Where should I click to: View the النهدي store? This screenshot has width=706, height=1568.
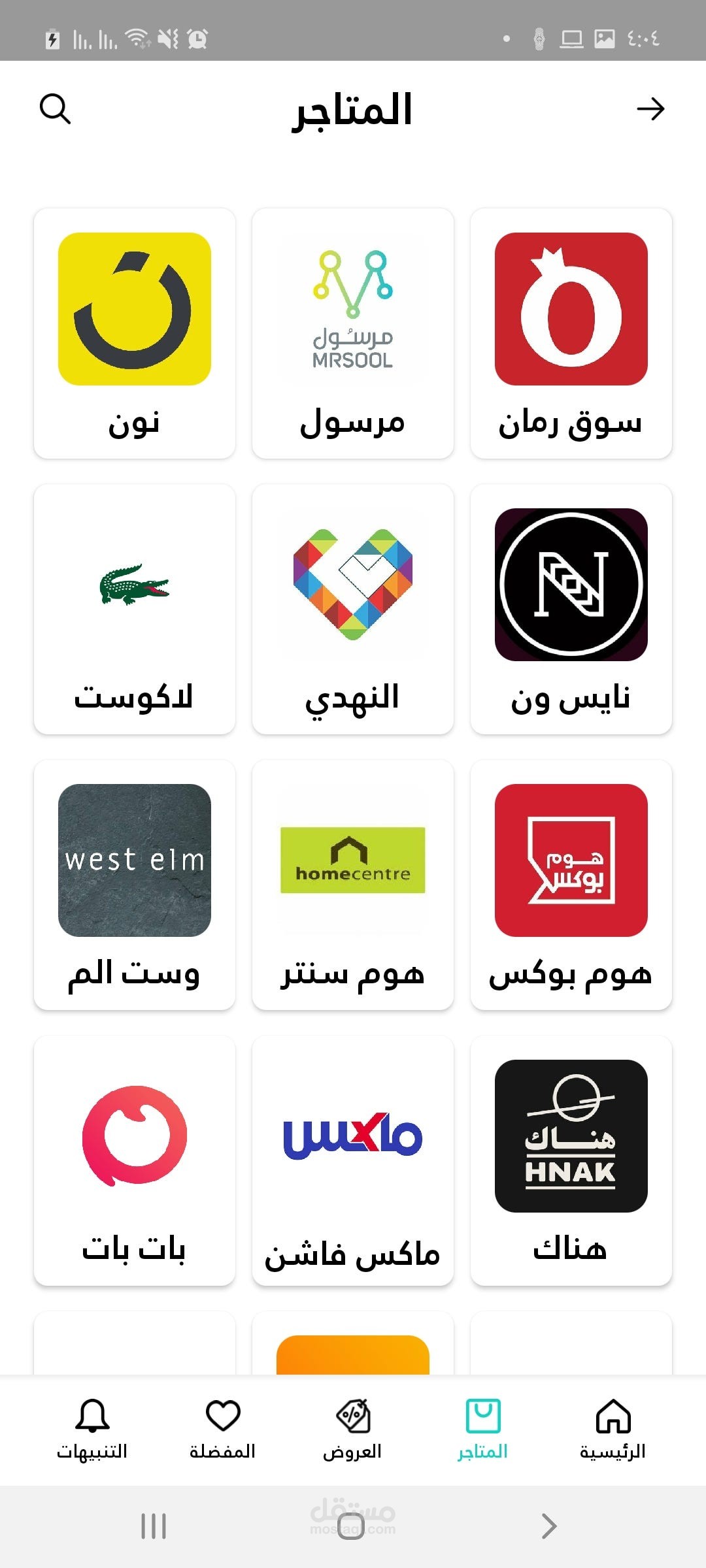(x=353, y=609)
